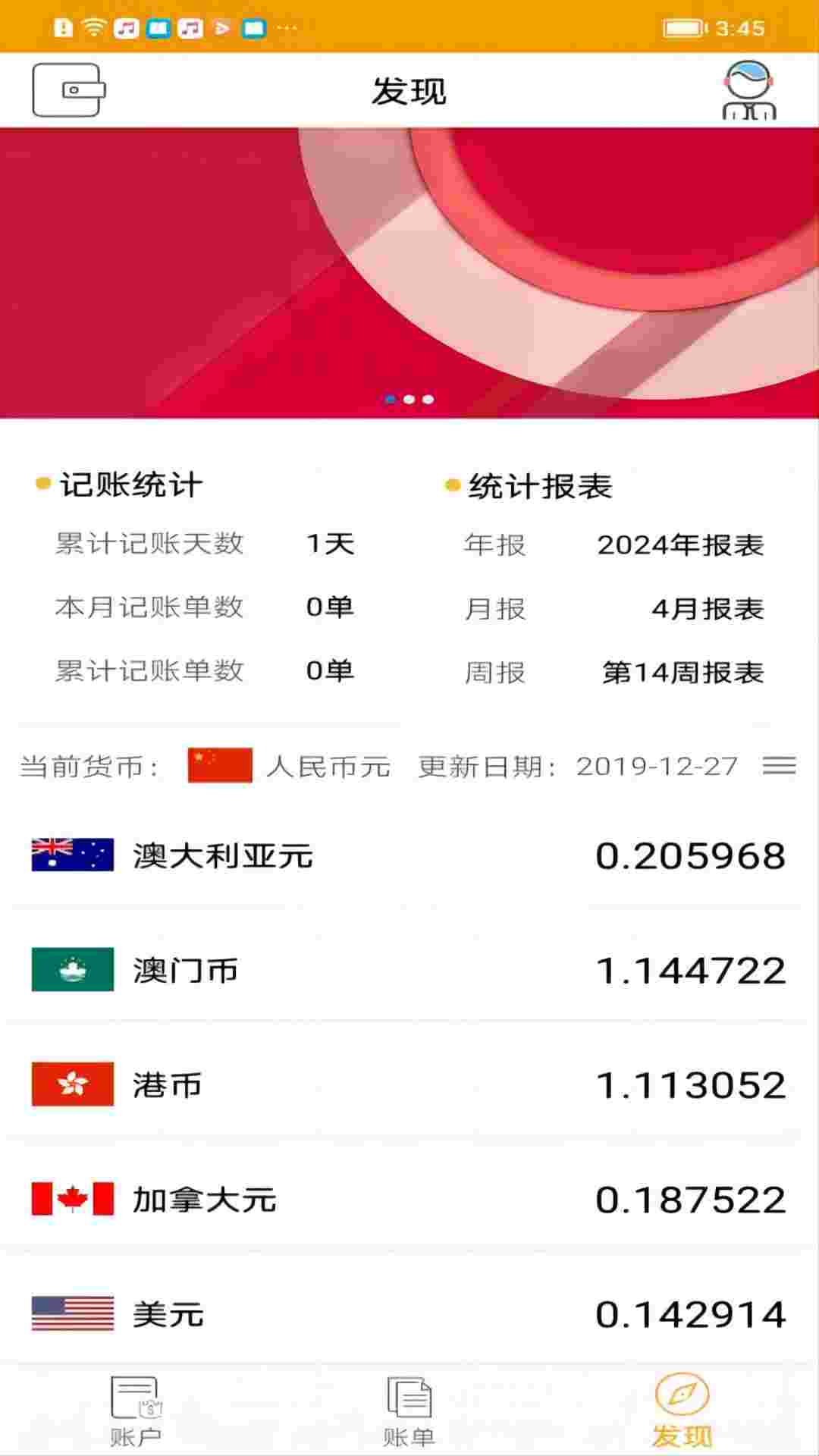Select the Hong Kong flag icon
This screenshot has width=819, height=1456.
[x=72, y=1084]
